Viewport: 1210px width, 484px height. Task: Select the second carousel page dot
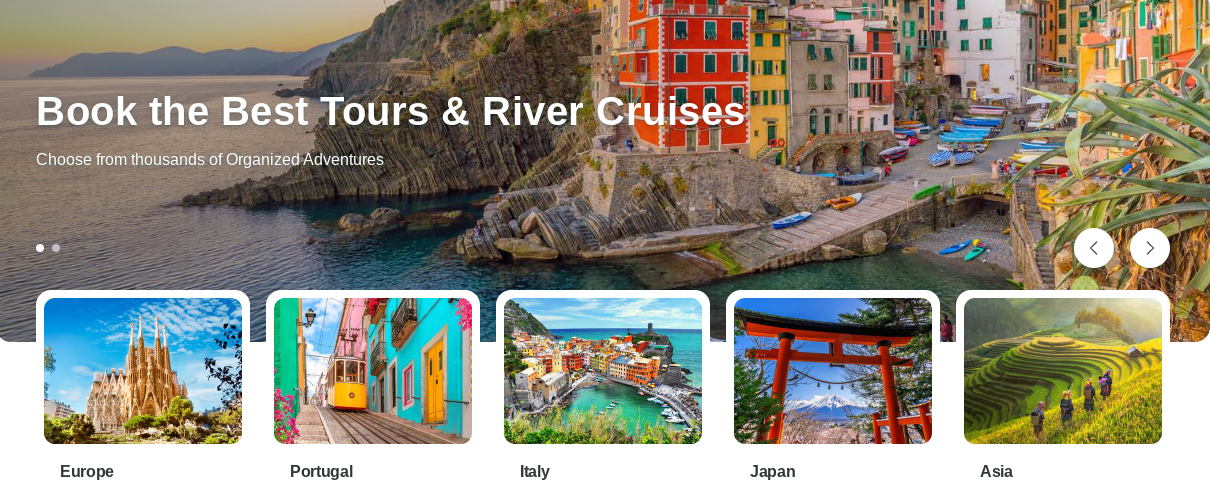56,248
